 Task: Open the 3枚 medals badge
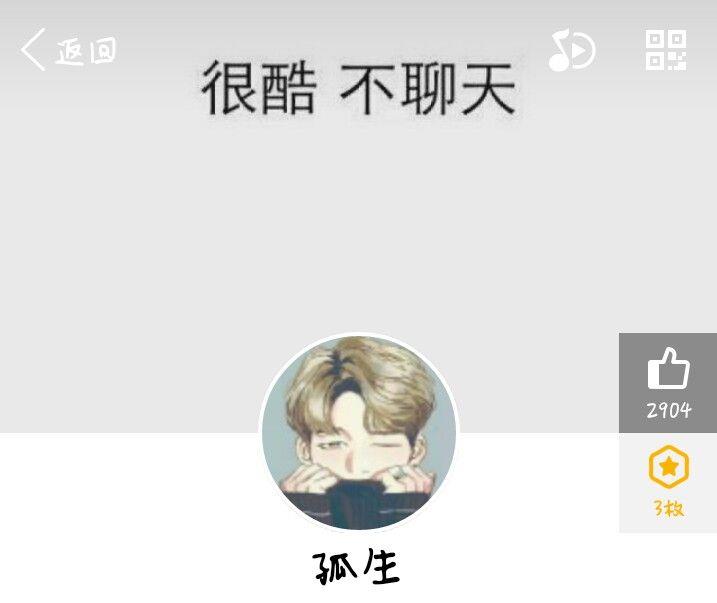668,482
